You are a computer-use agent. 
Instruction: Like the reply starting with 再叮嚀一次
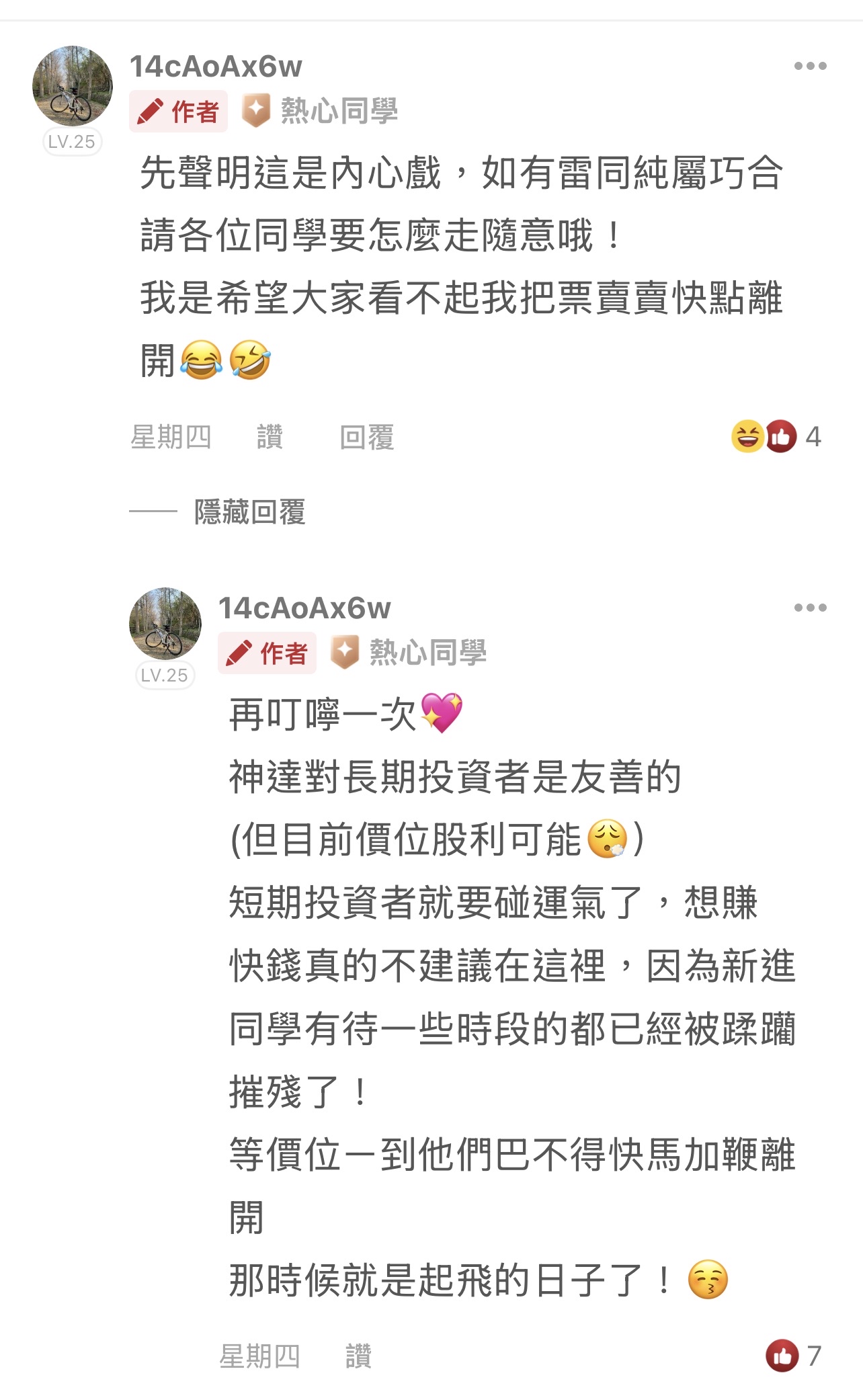click(x=358, y=1356)
